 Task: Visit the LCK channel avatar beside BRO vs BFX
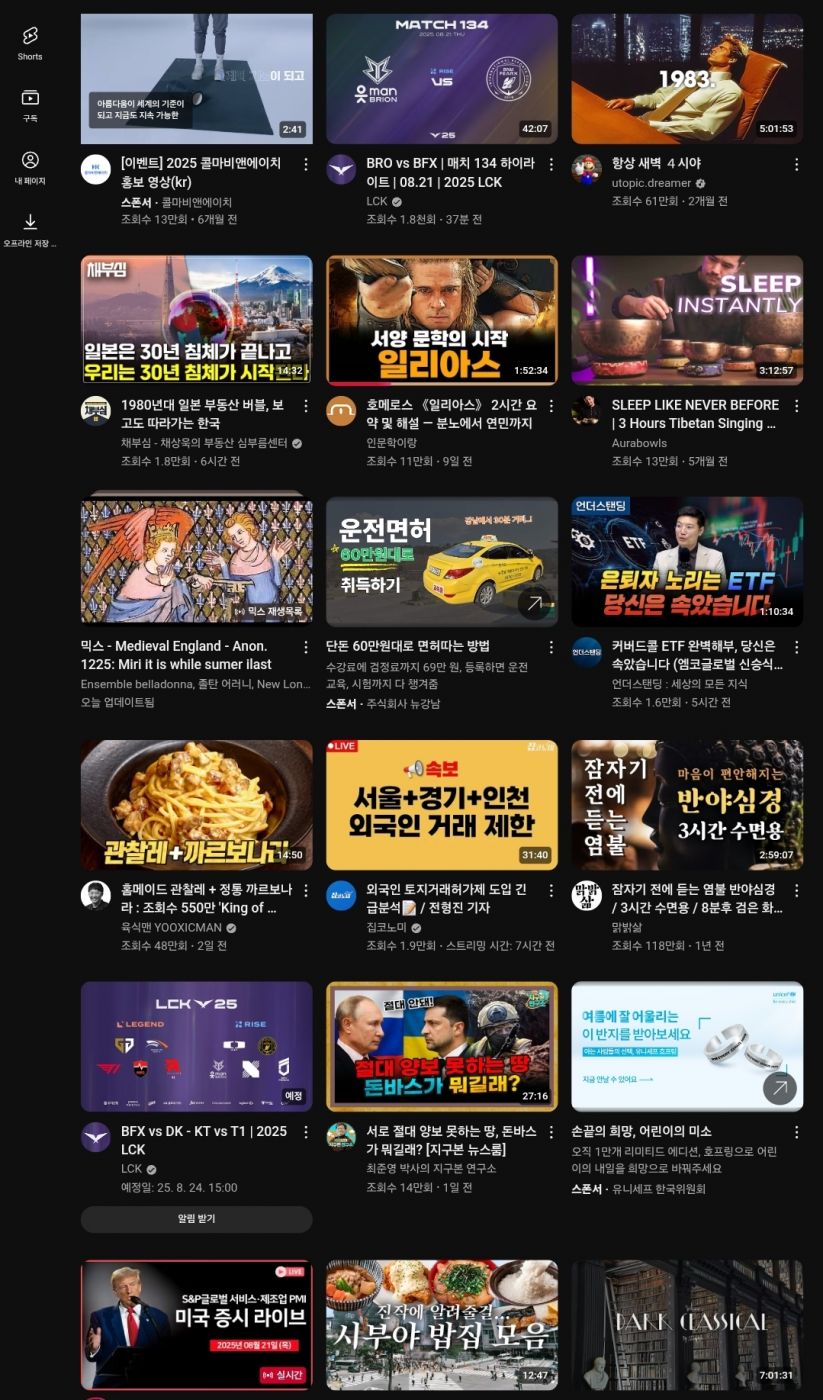(x=342, y=170)
